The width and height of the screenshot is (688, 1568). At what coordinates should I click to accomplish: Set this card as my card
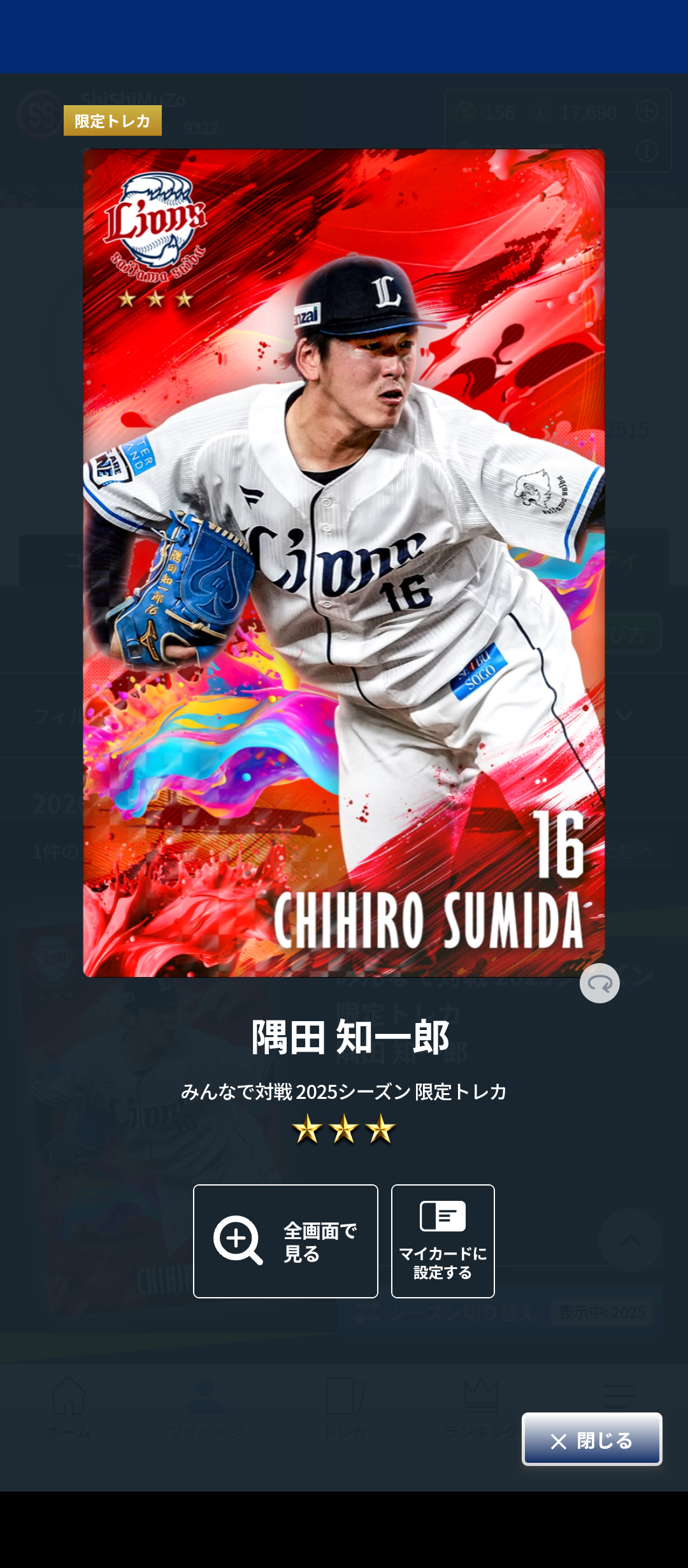[x=443, y=1241]
